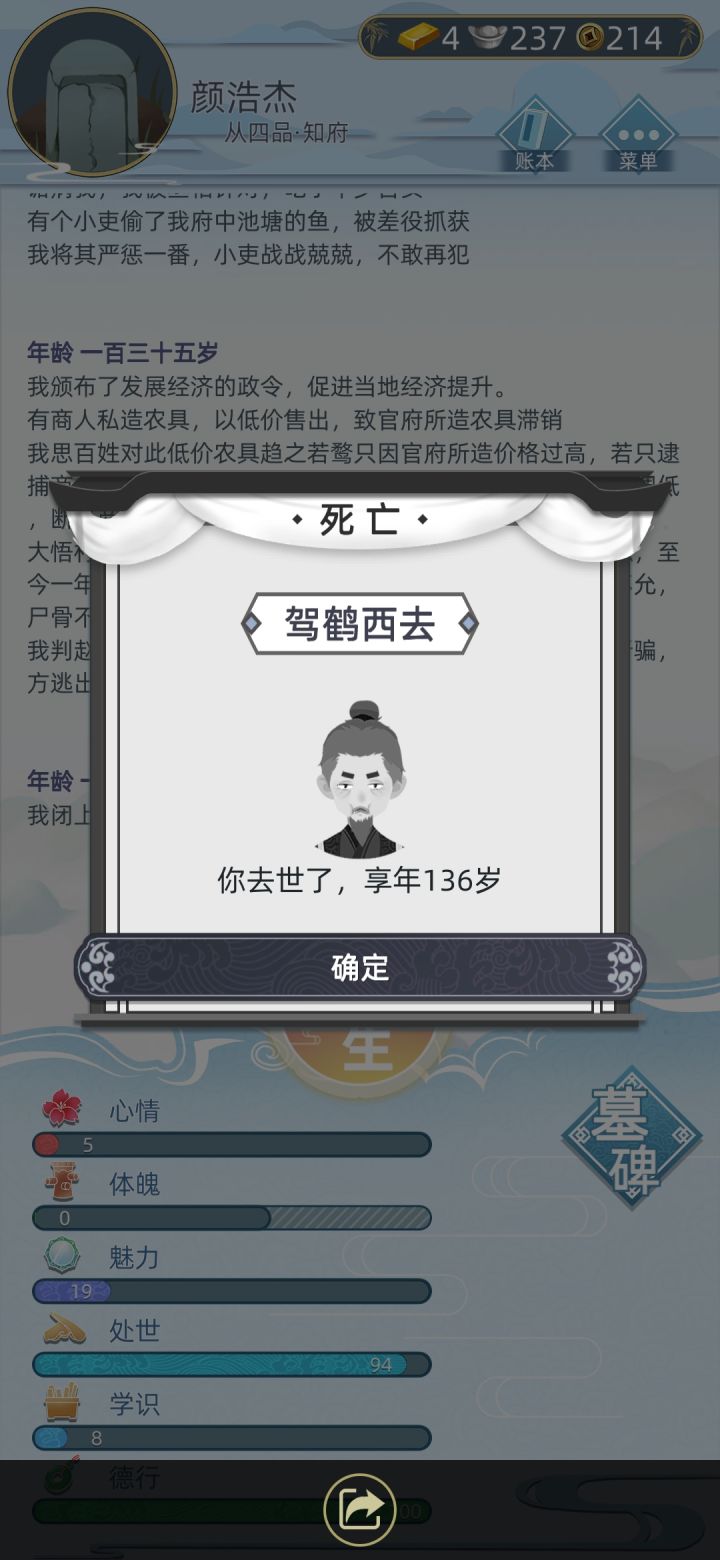This screenshot has height=1560, width=720.
Task: Click the 心情 mood progress bar
Action: 230,1143
